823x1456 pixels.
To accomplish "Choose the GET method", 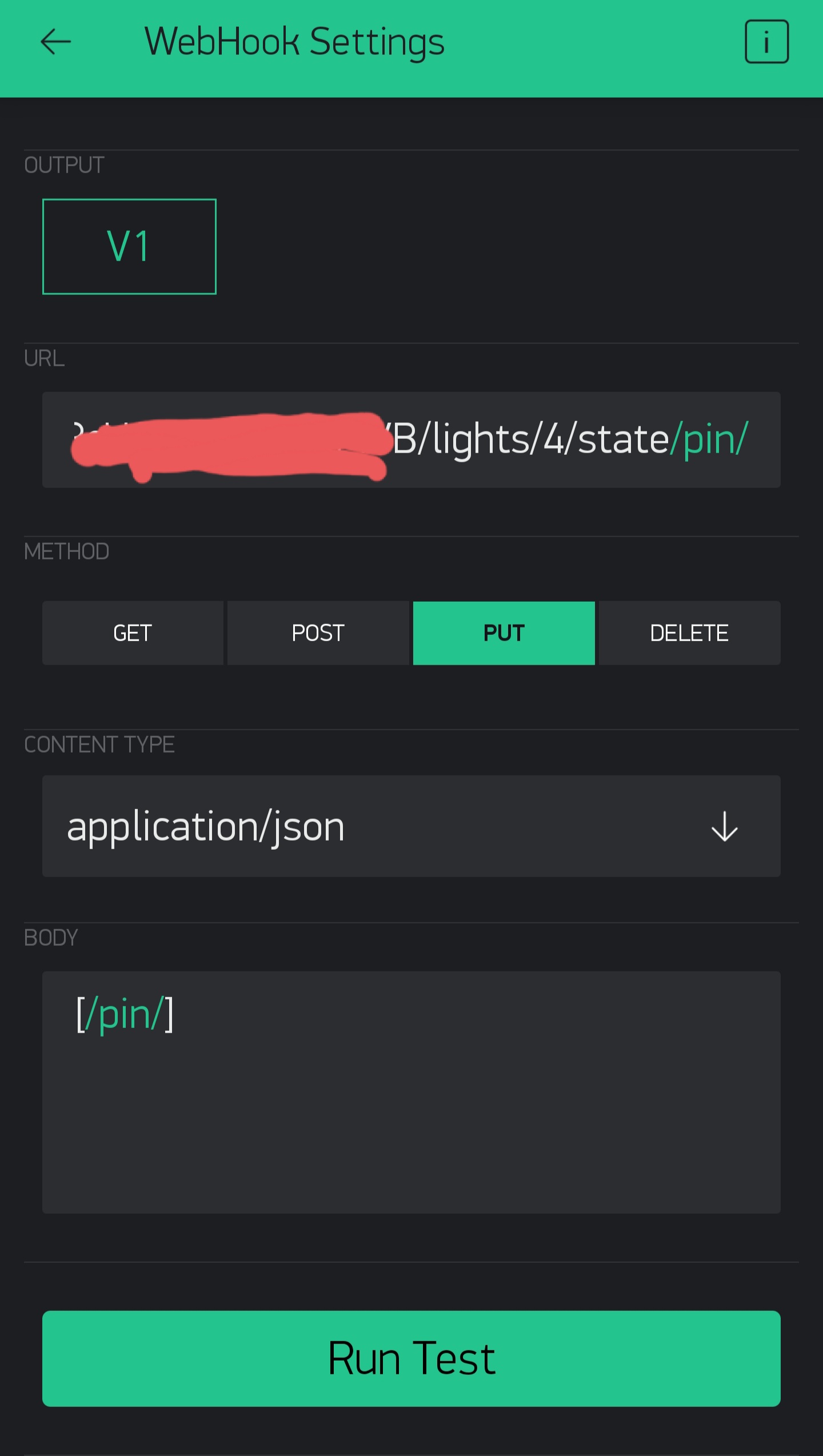I will [x=133, y=633].
